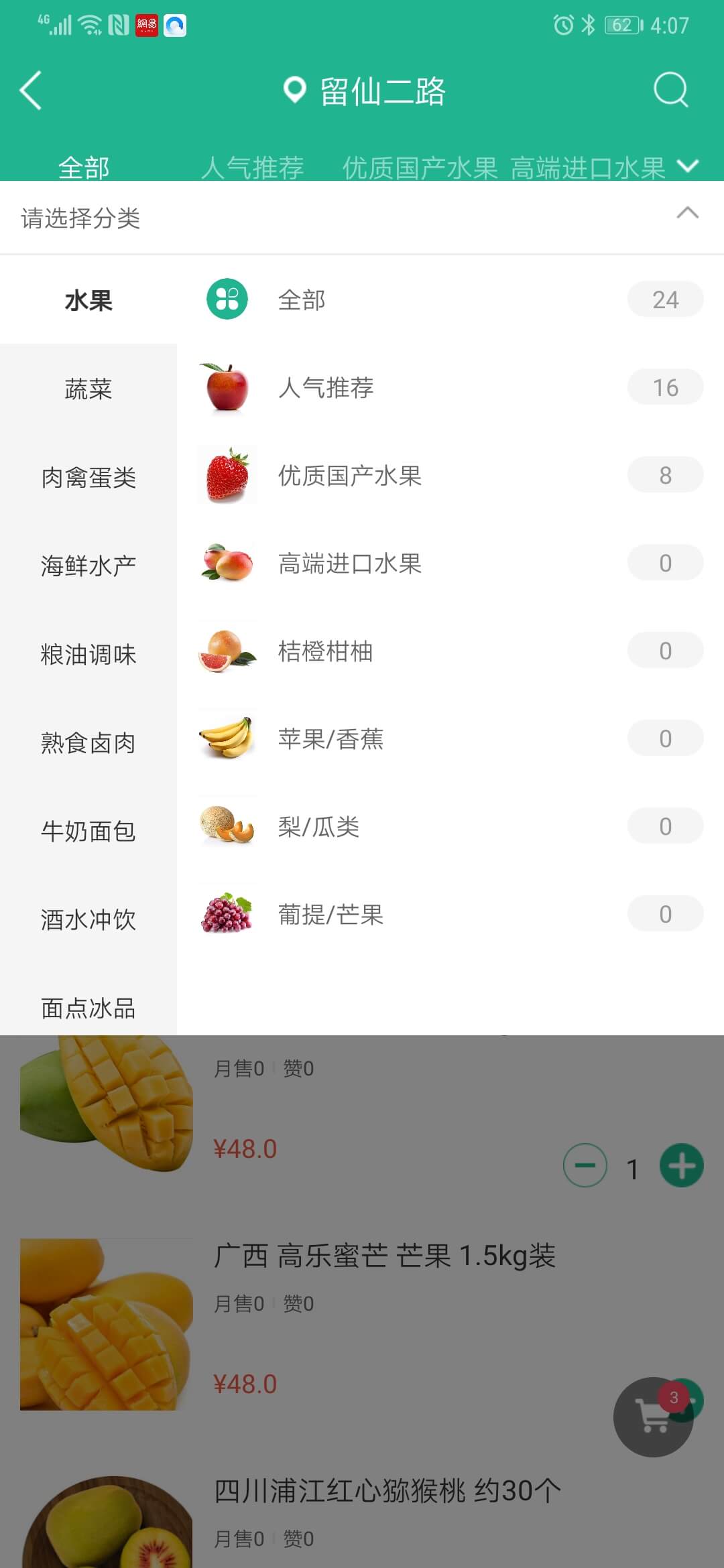Open the shopping cart with 3 items
The width and height of the screenshot is (724, 1568).
pos(654,1416)
